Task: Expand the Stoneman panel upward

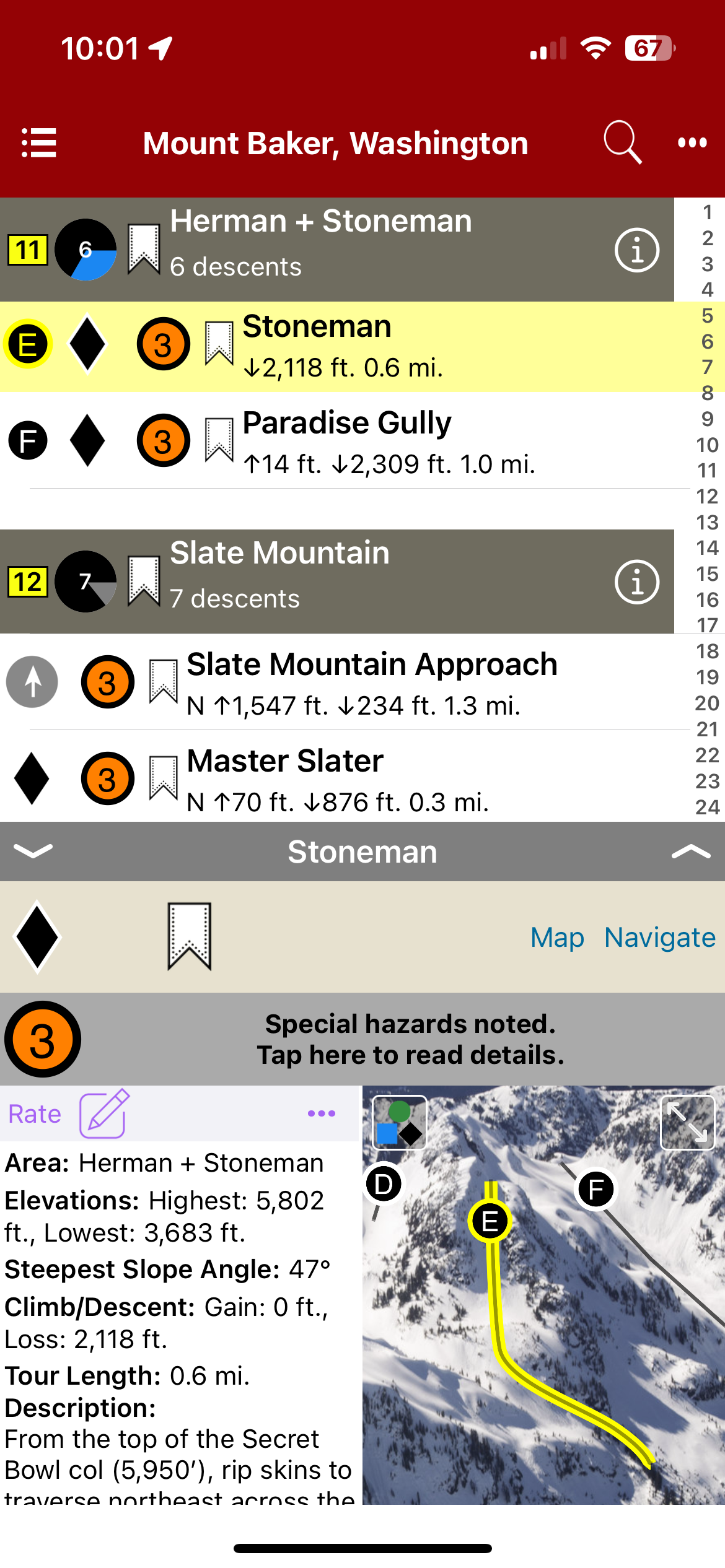Action: coord(691,852)
